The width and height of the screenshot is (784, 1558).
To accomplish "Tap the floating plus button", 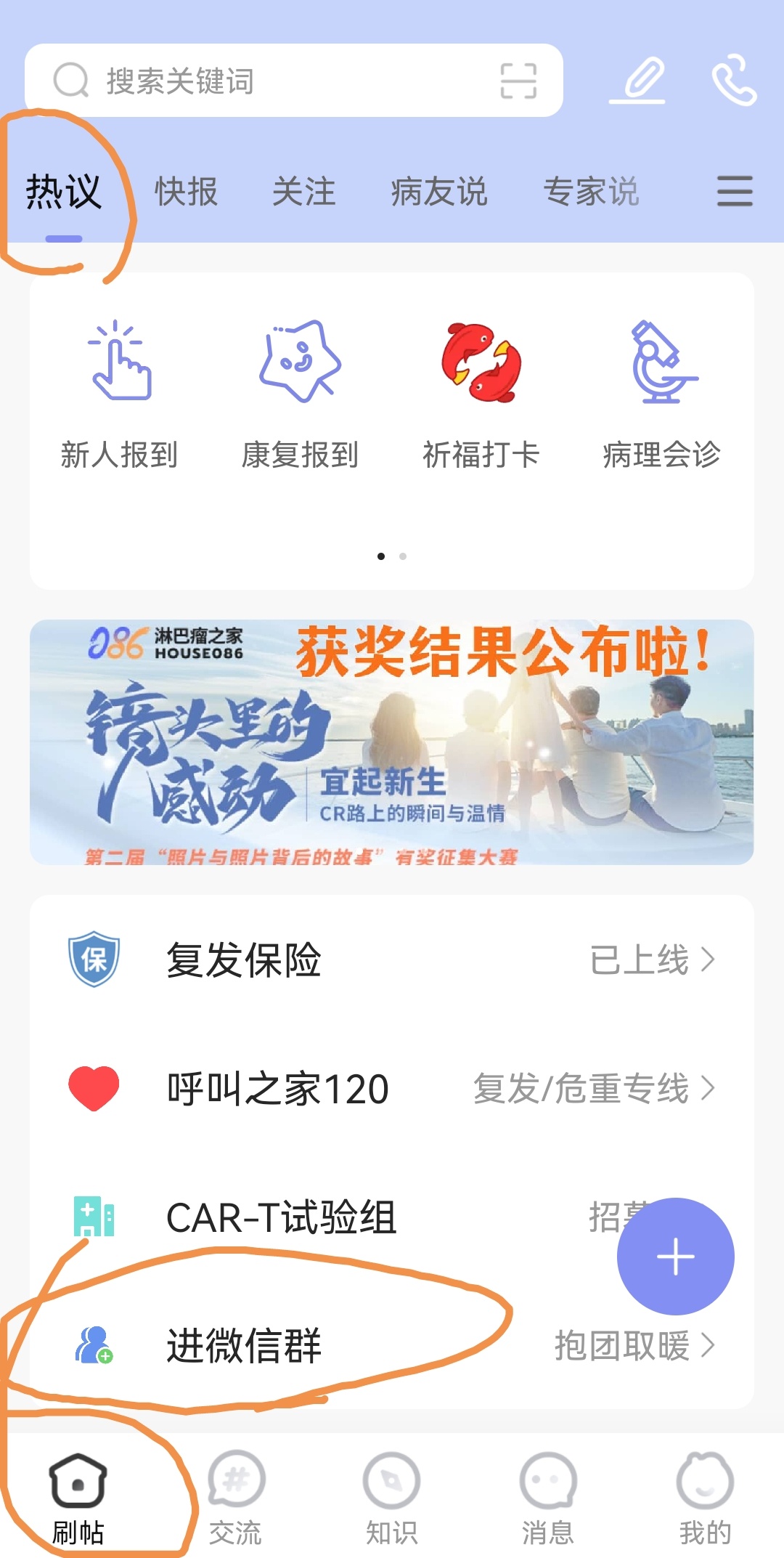I will (675, 1257).
